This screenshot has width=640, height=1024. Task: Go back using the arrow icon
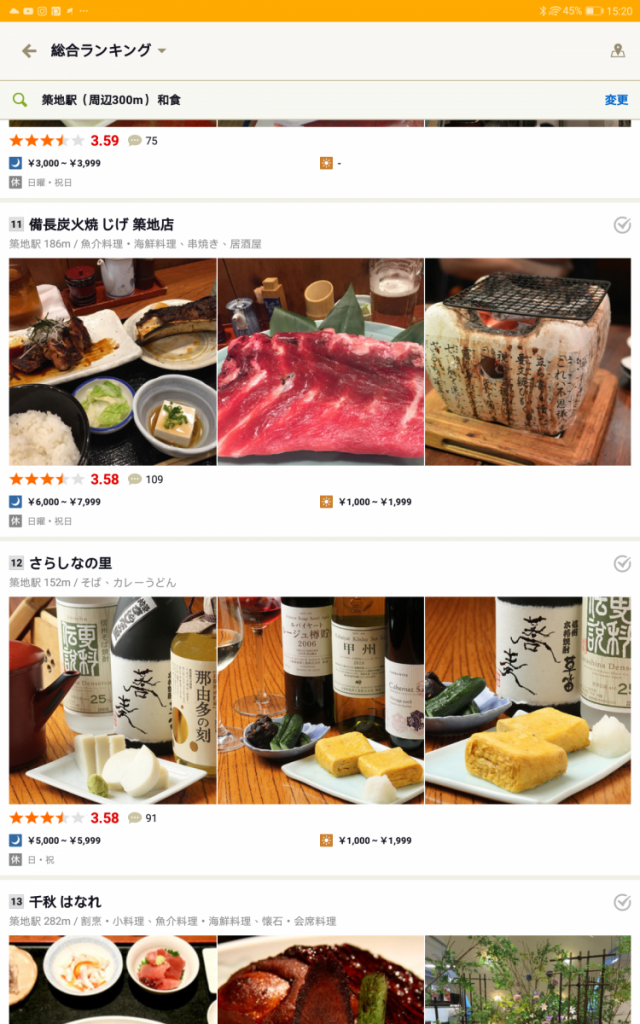[x=29, y=51]
